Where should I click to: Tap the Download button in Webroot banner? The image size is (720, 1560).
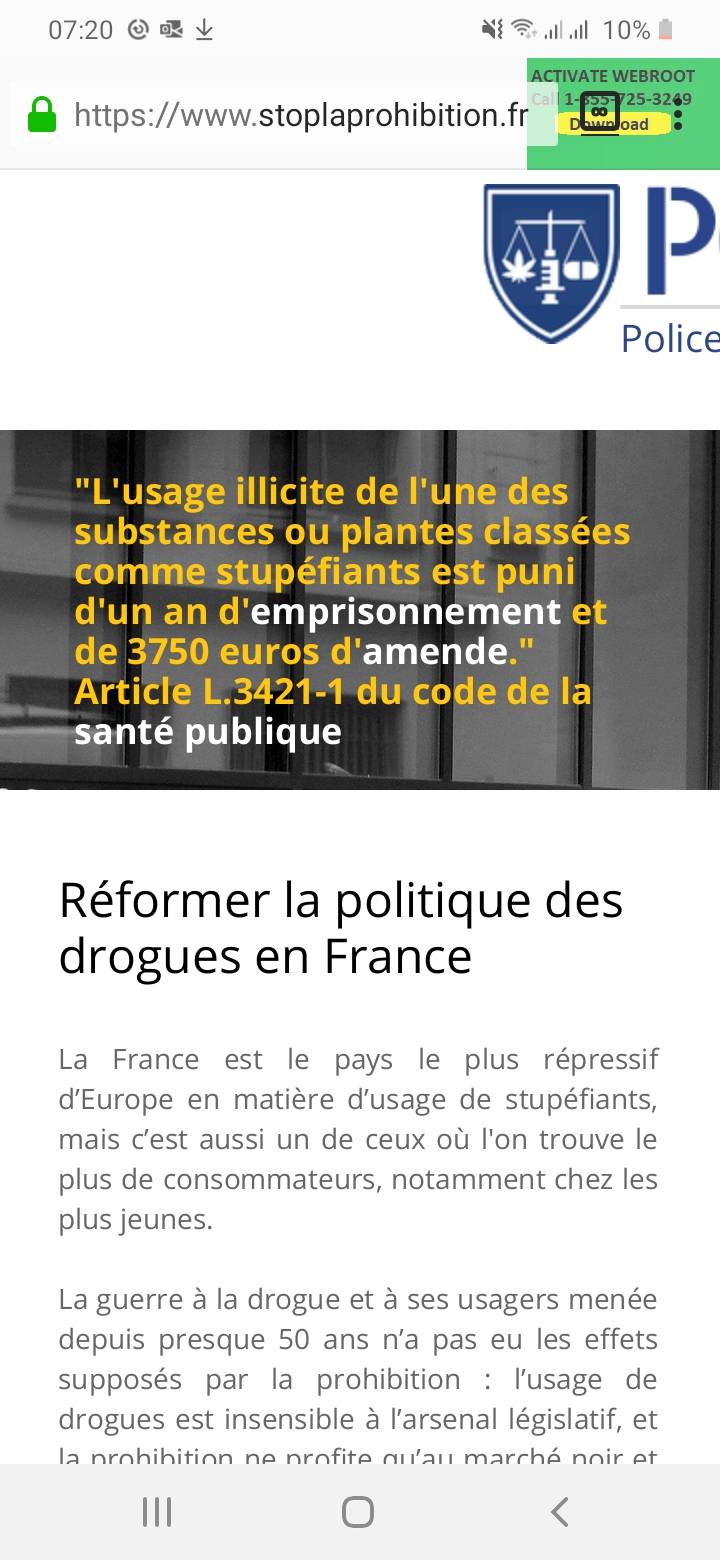[612, 125]
